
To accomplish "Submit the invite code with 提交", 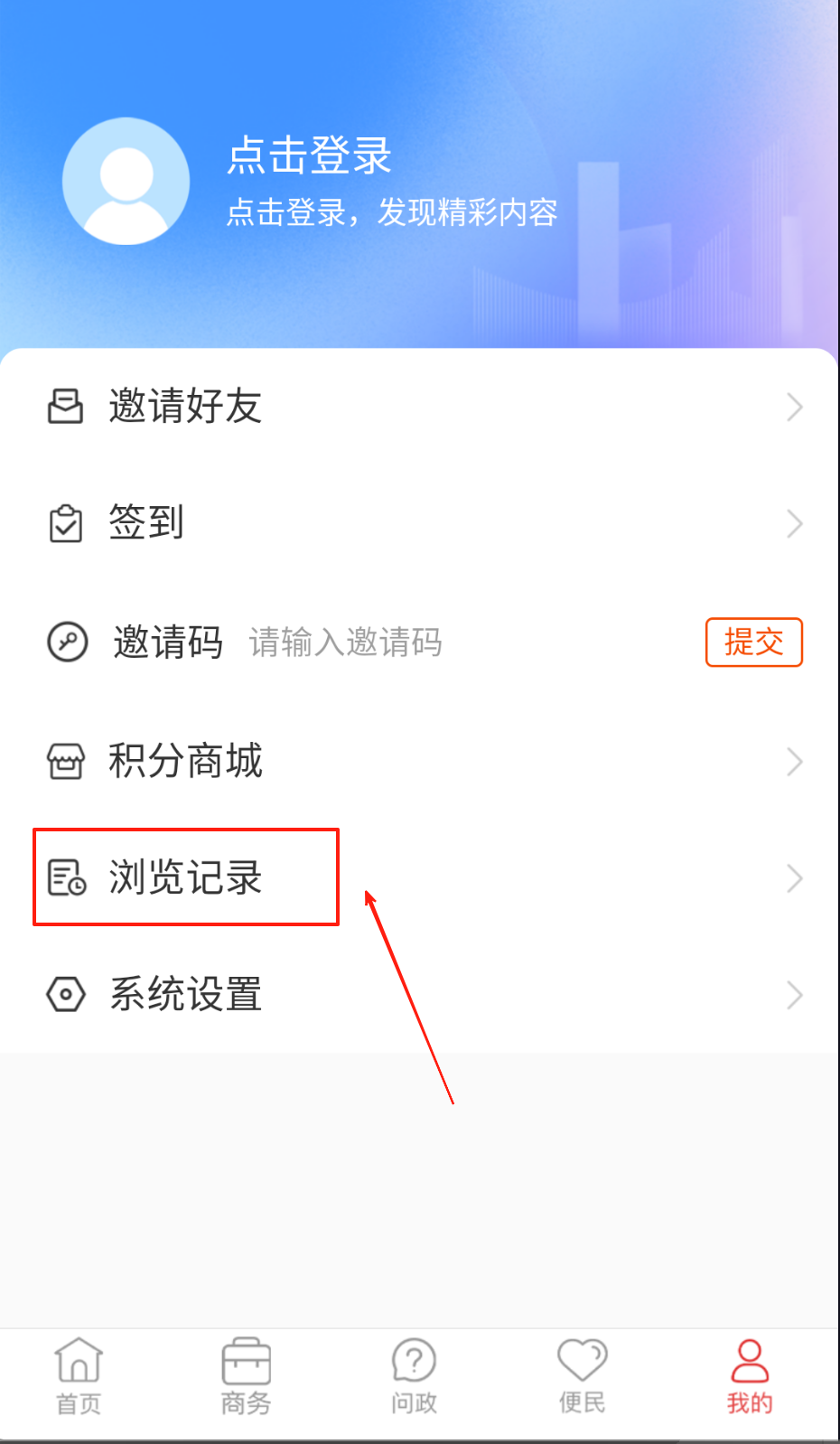I will 753,642.
